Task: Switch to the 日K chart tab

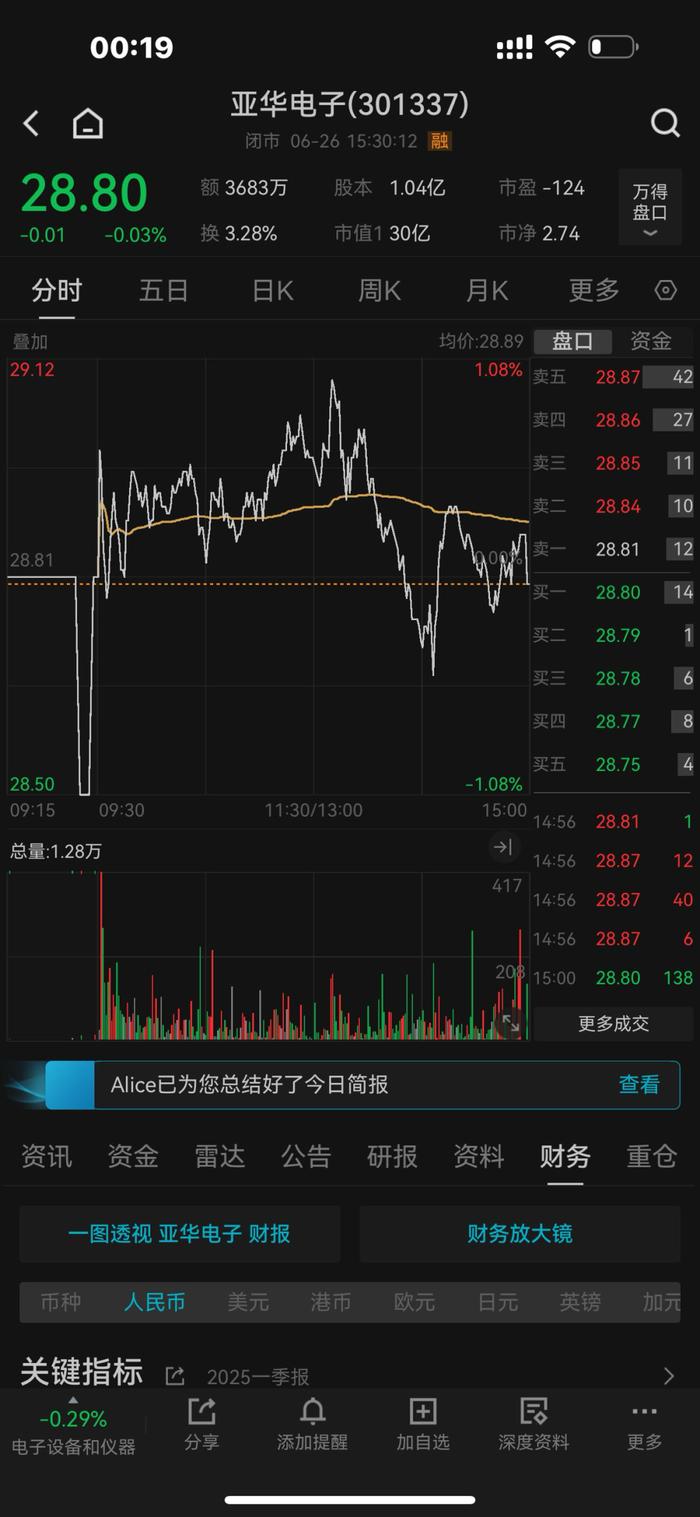Action: pos(272,291)
